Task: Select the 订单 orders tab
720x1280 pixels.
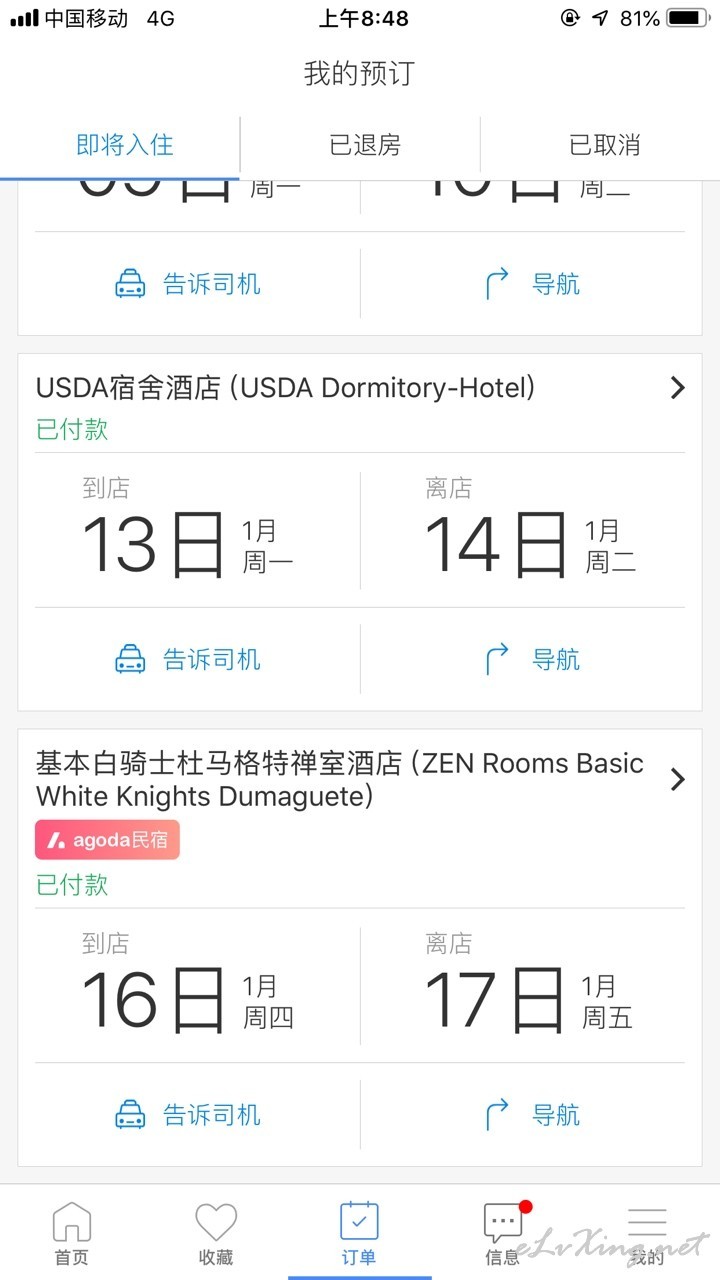Action: point(360,1234)
